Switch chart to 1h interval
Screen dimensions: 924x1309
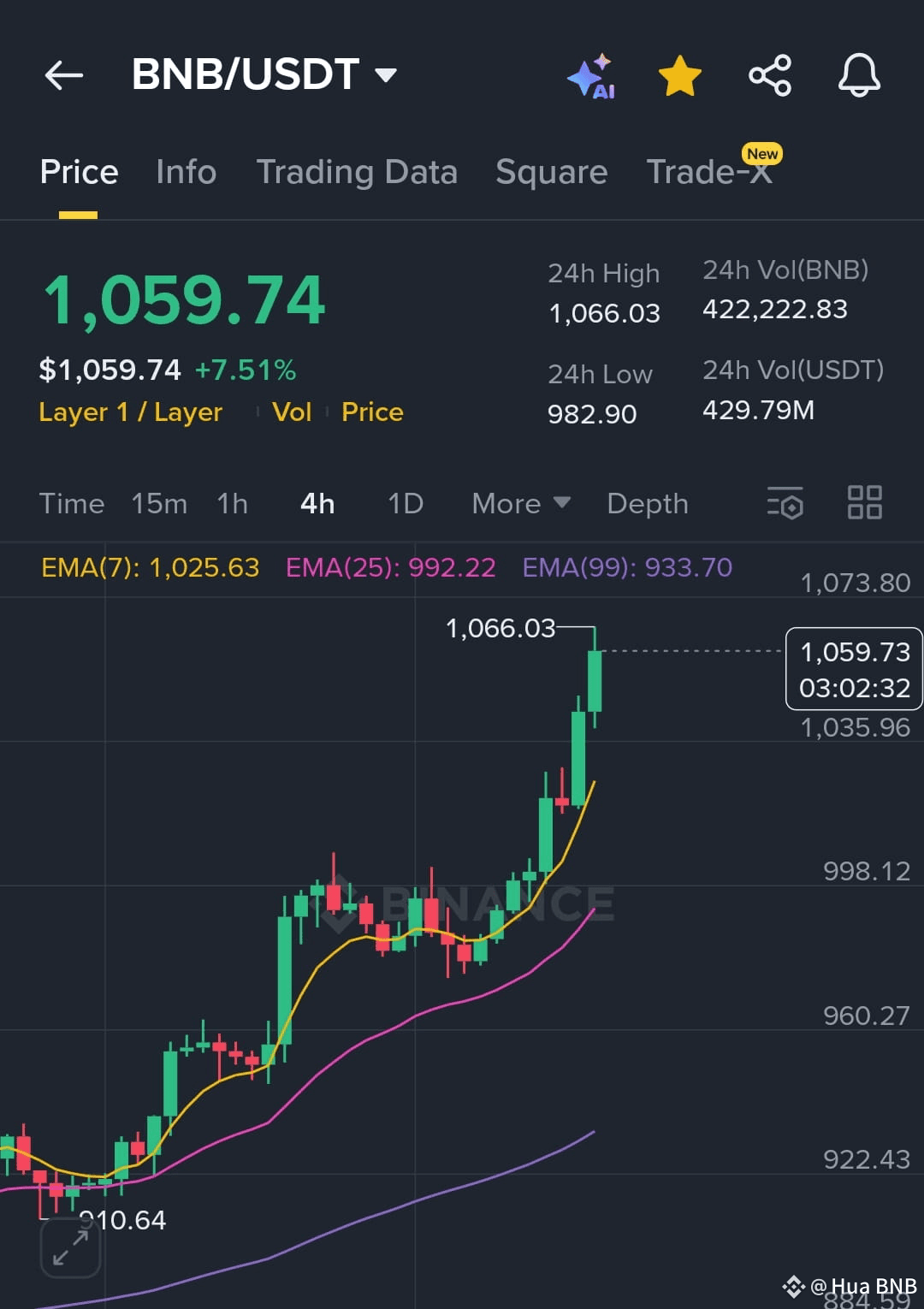pos(232,503)
